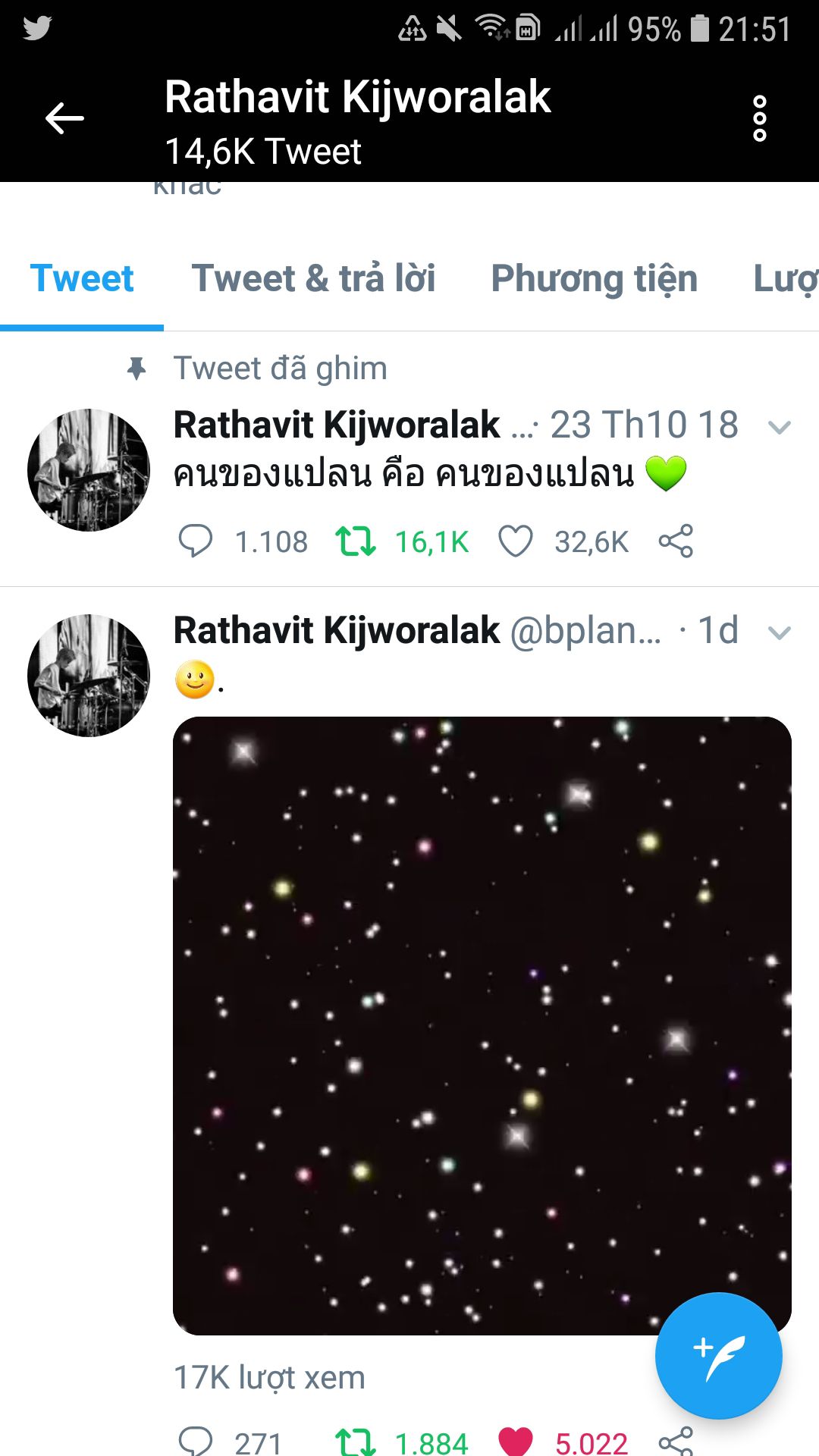The width and height of the screenshot is (819, 1456).
Task: Go back using the arrow in the header
Action: [64, 118]
